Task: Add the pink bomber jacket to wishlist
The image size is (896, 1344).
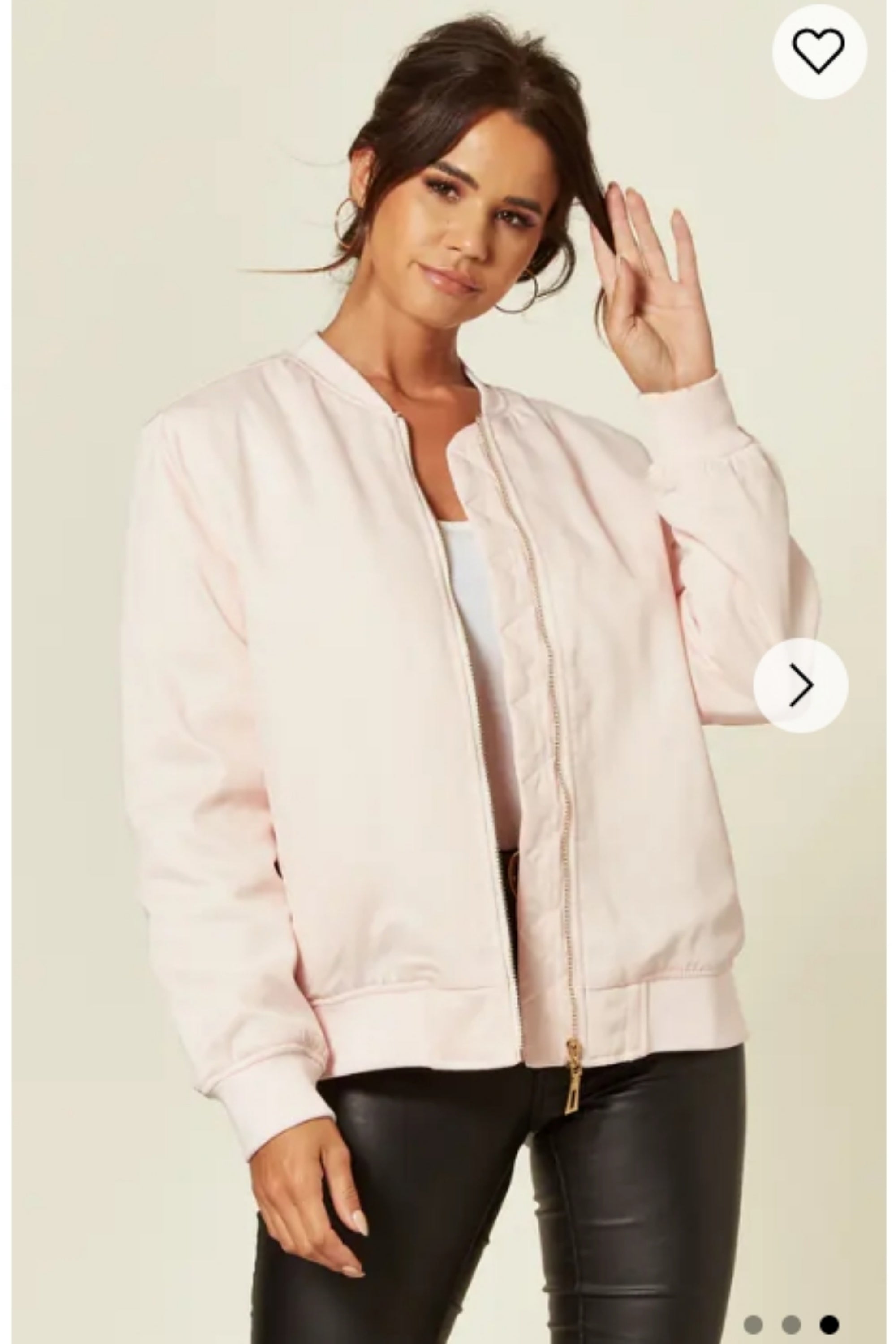Action: pyautogui.click(x=819, y=52)
